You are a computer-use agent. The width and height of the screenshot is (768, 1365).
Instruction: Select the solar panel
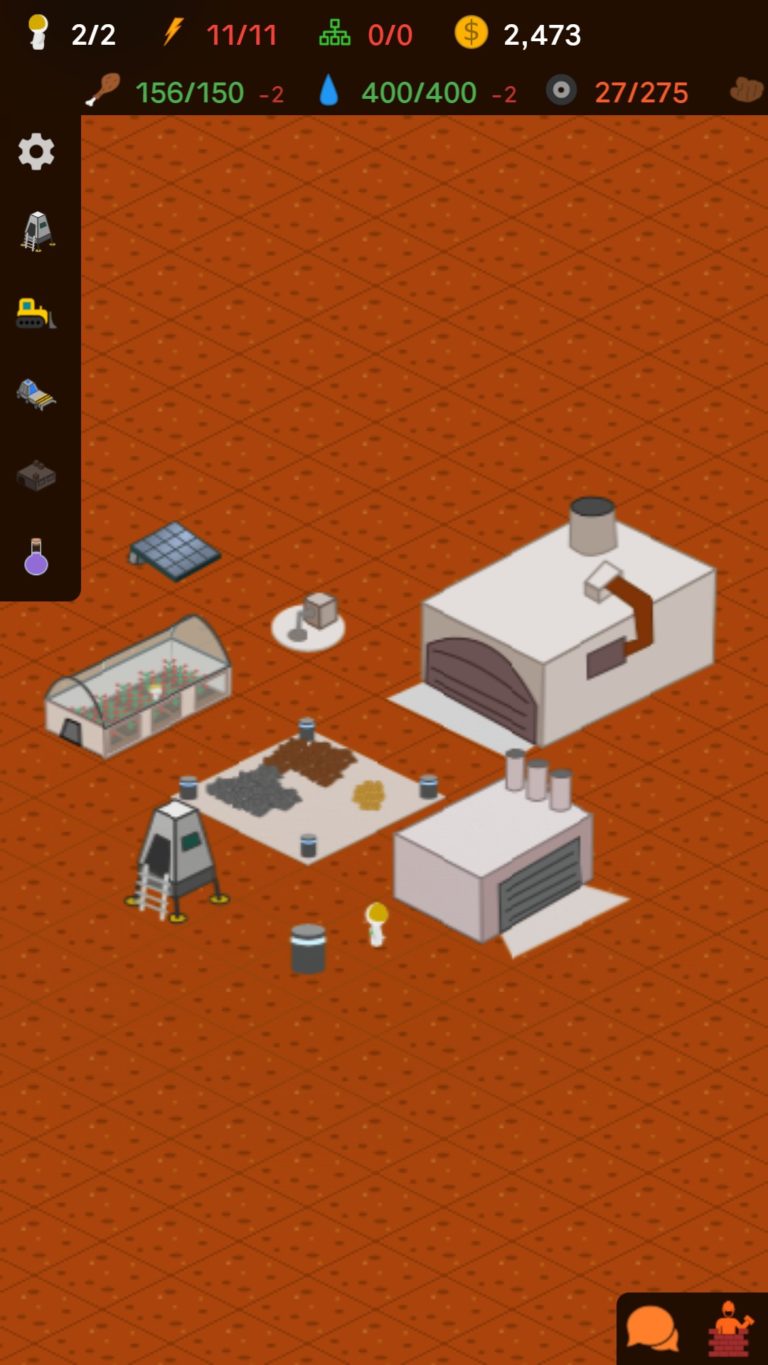pyautogui.click(x=174, y=550)
